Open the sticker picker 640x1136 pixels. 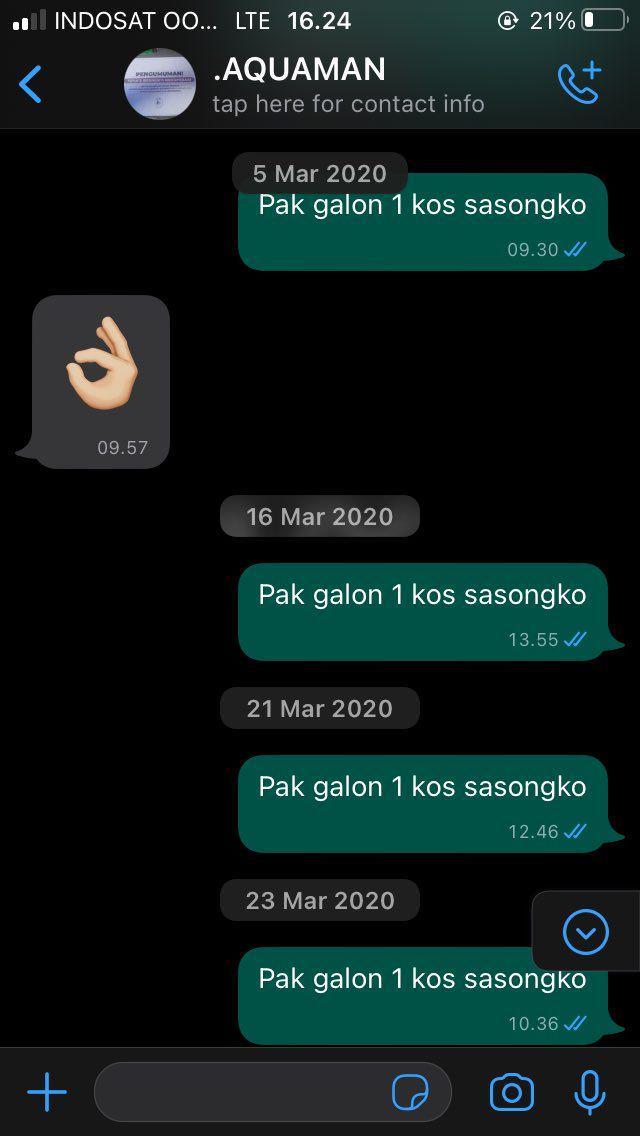click(x=410, y=1092)
